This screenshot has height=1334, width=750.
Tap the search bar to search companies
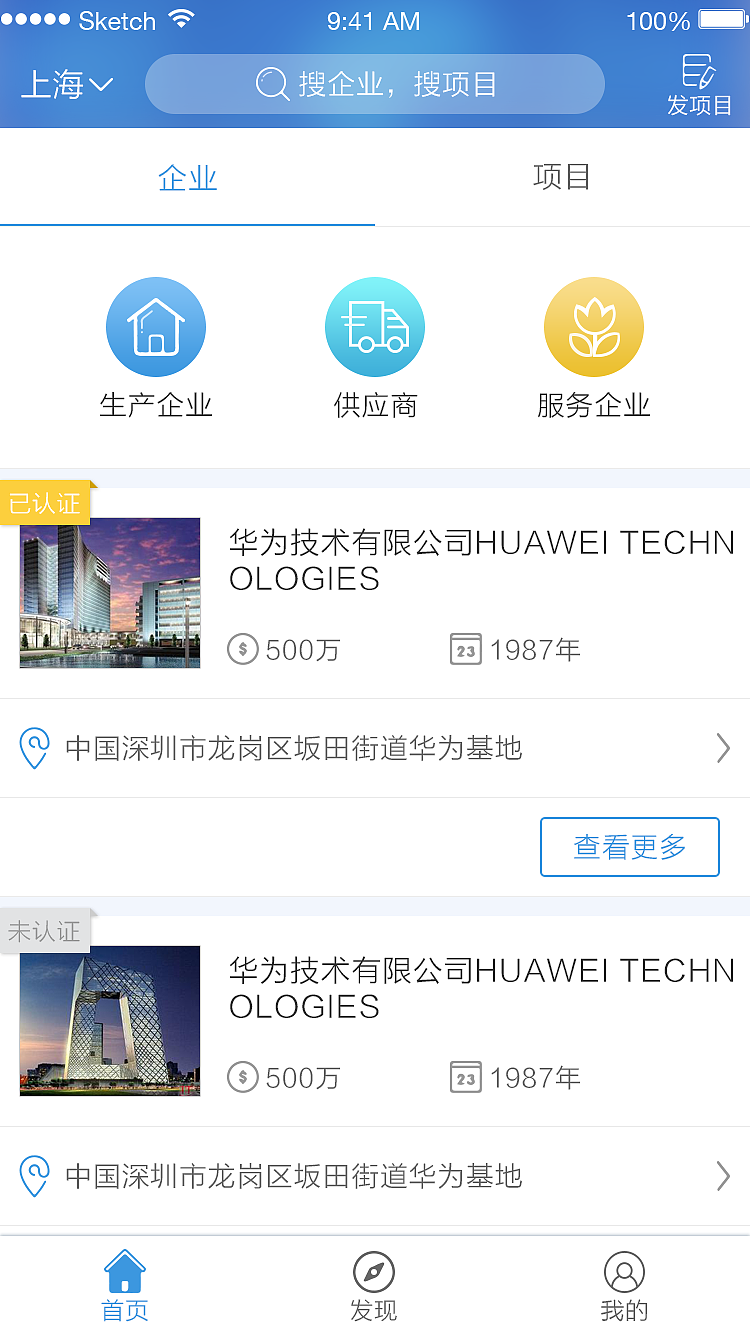(x=374, y=84)
